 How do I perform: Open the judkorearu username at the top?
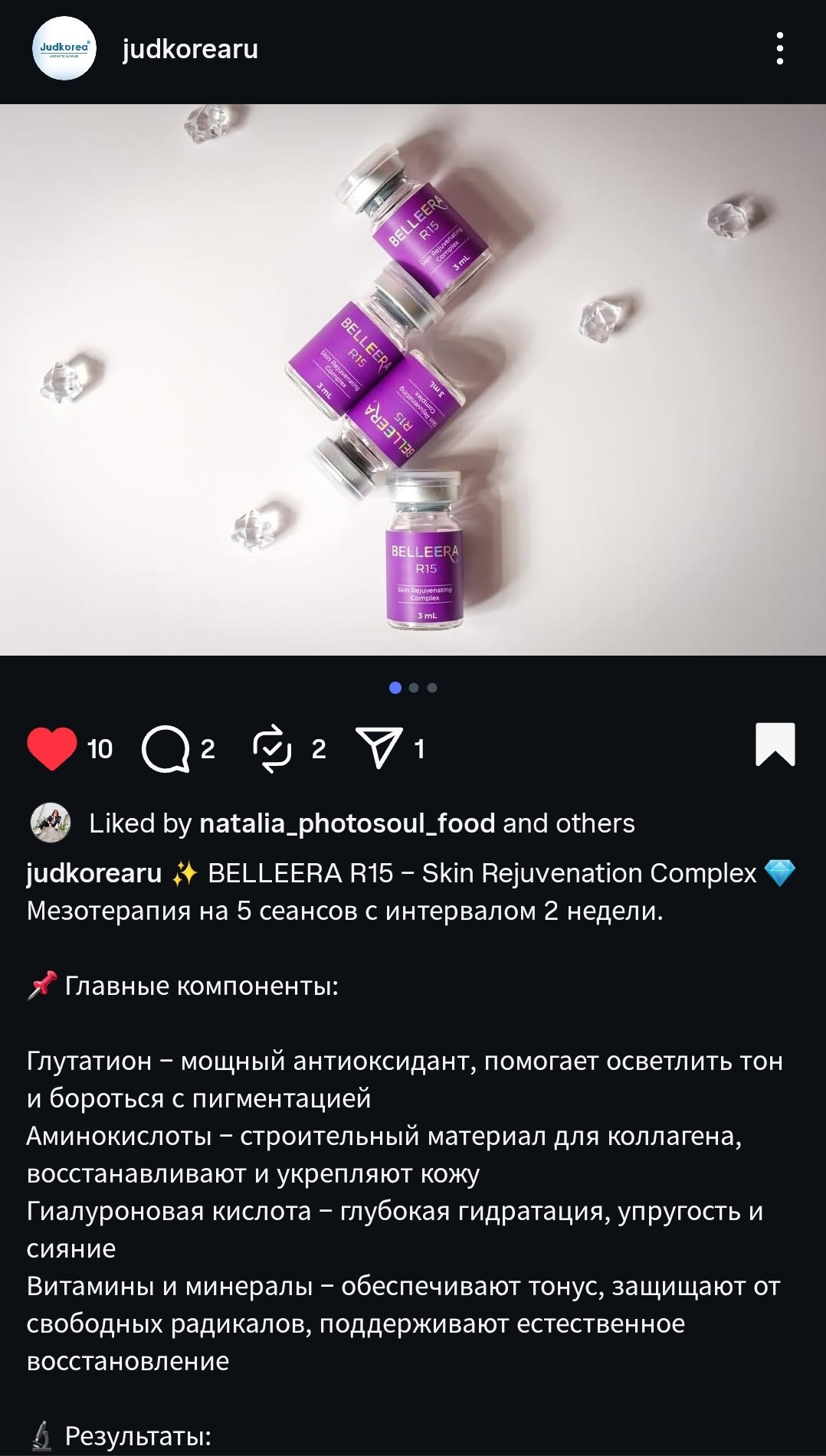(x=188, y=48)
